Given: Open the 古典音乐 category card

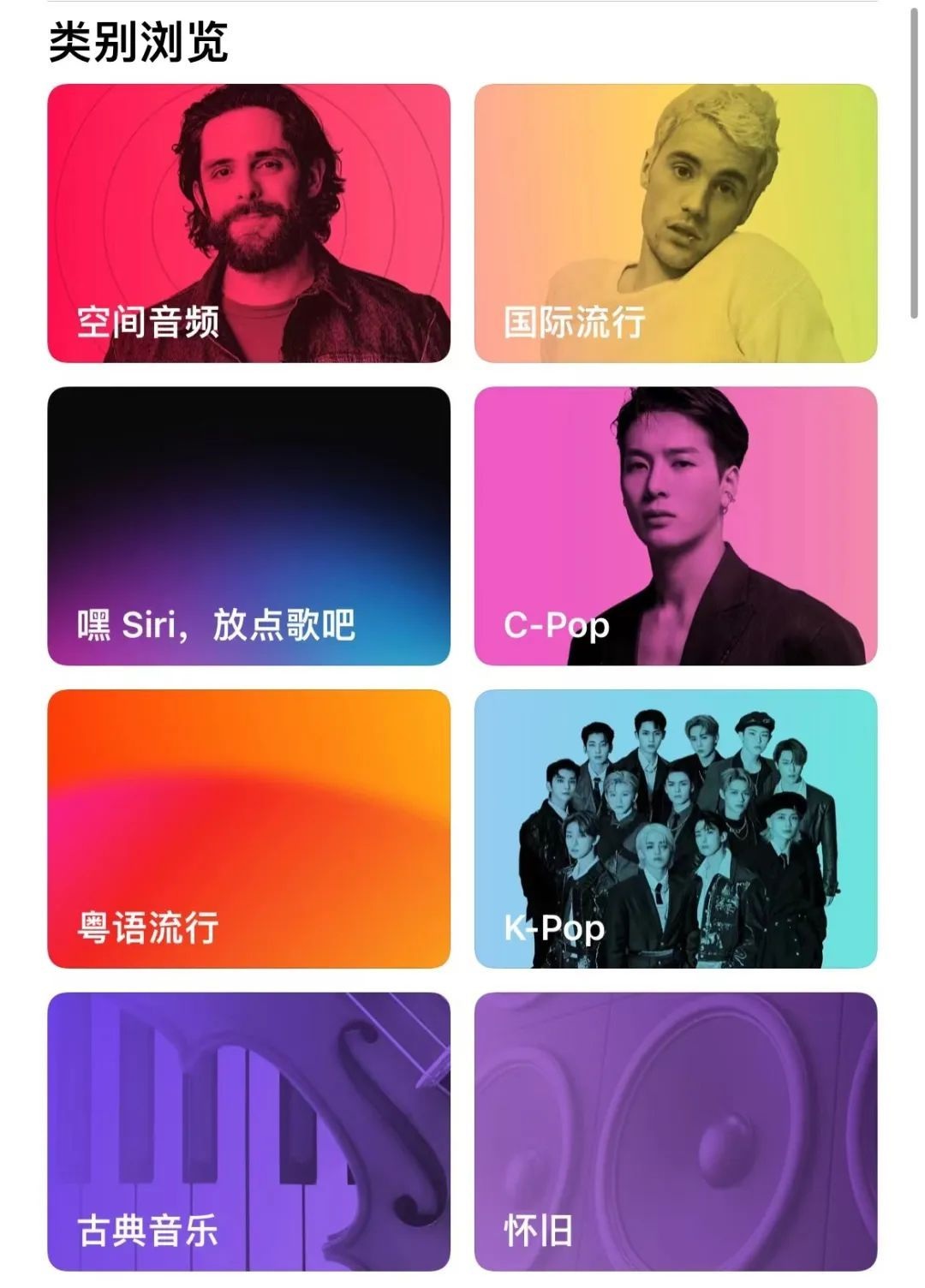Looking at the screenshot, I should [248, 1130].
